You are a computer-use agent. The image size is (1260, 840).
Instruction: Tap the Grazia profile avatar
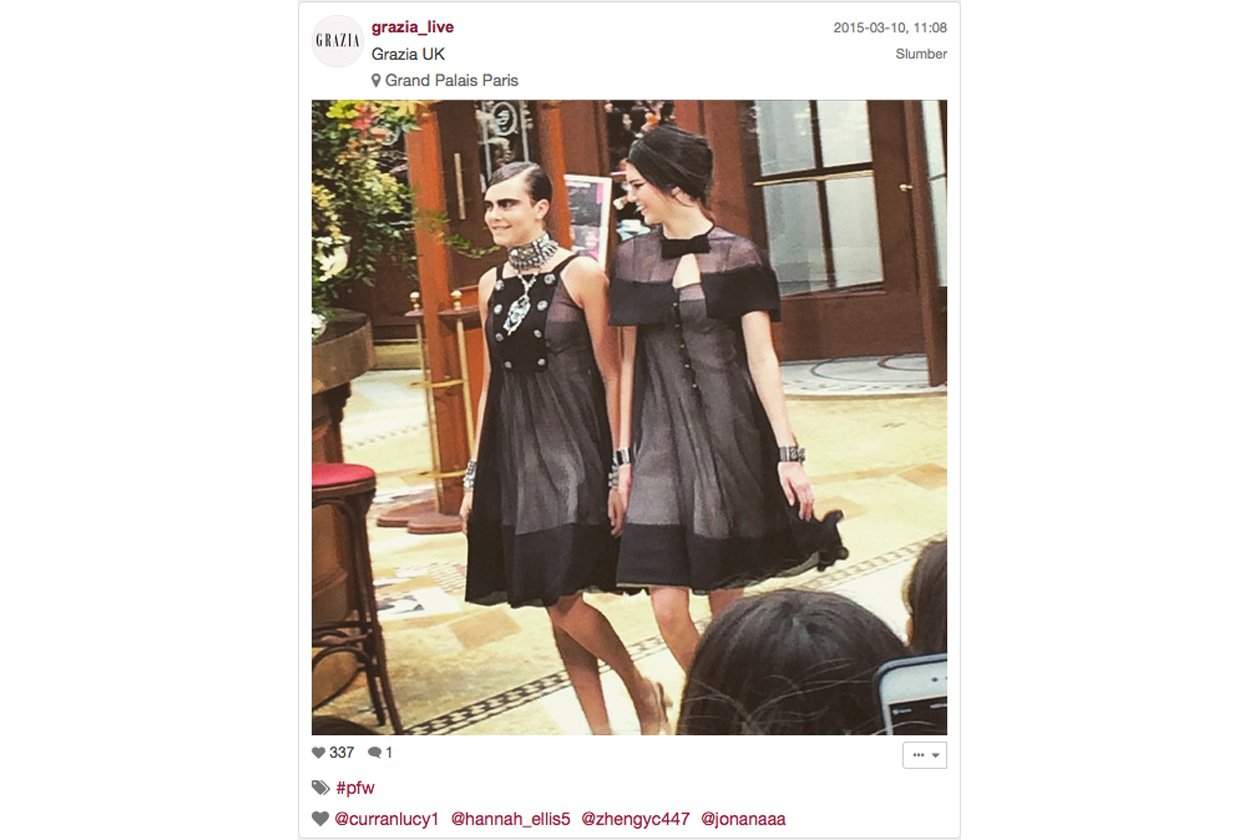click(x=337, y=41)
